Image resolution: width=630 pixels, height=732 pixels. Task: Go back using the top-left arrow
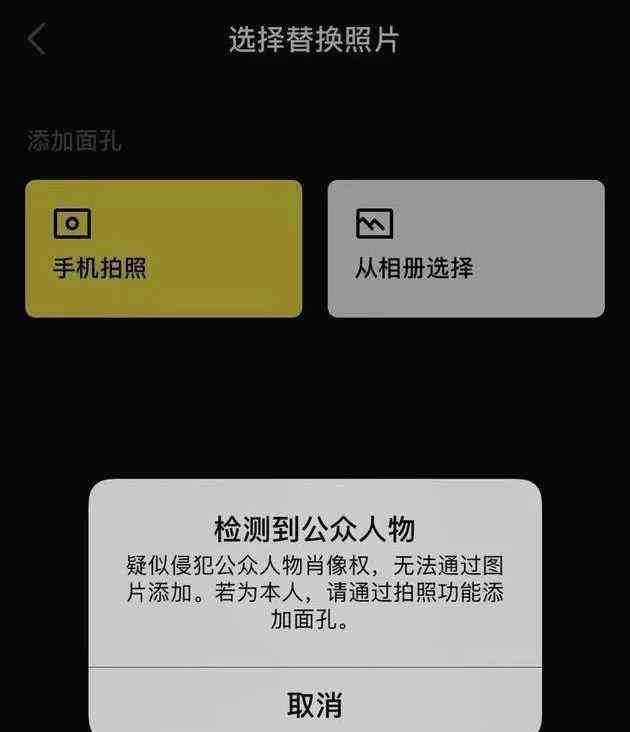38,40
